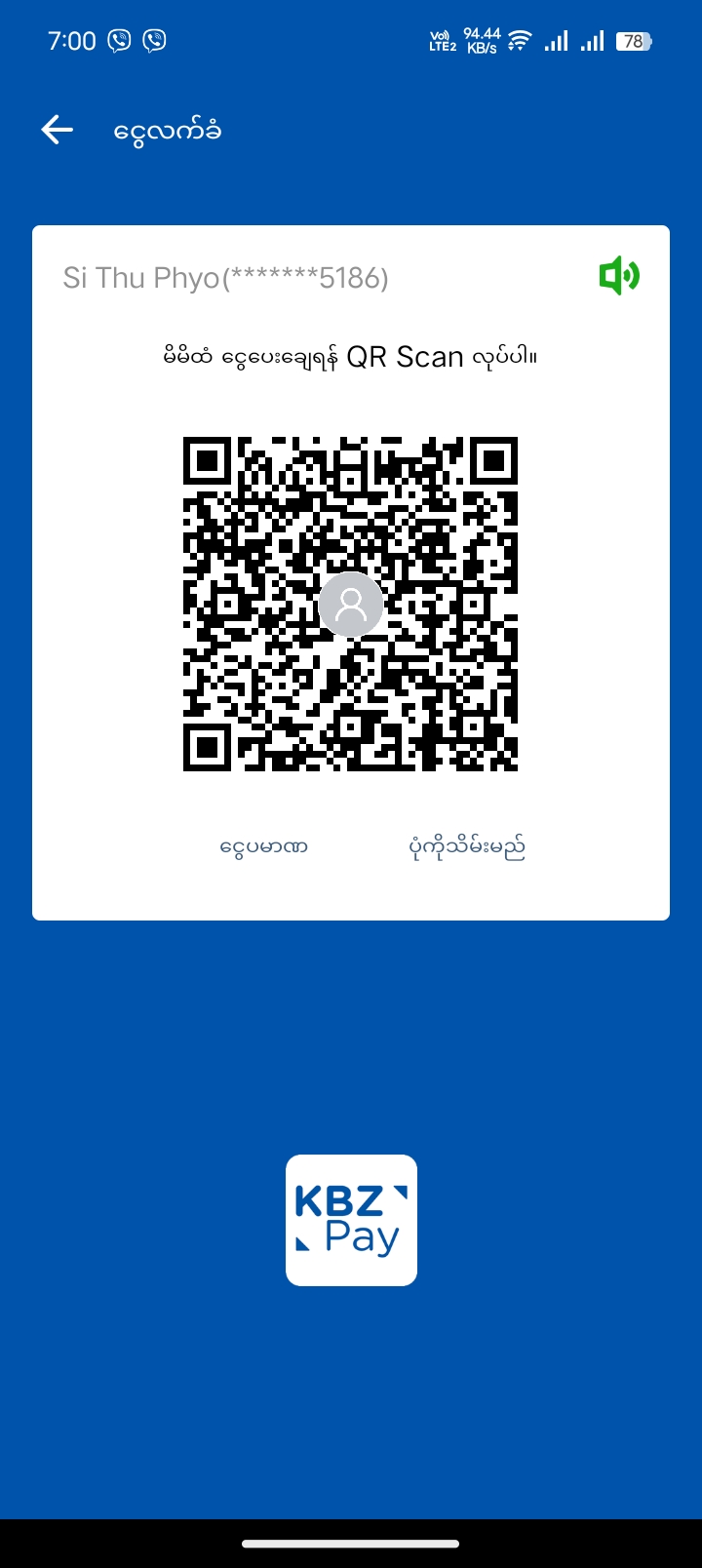Screen dimensions: 702x1568
Task: Save the QR image with ပုံကိုသိမ်းမည်
Action: (x=467, y=846)
